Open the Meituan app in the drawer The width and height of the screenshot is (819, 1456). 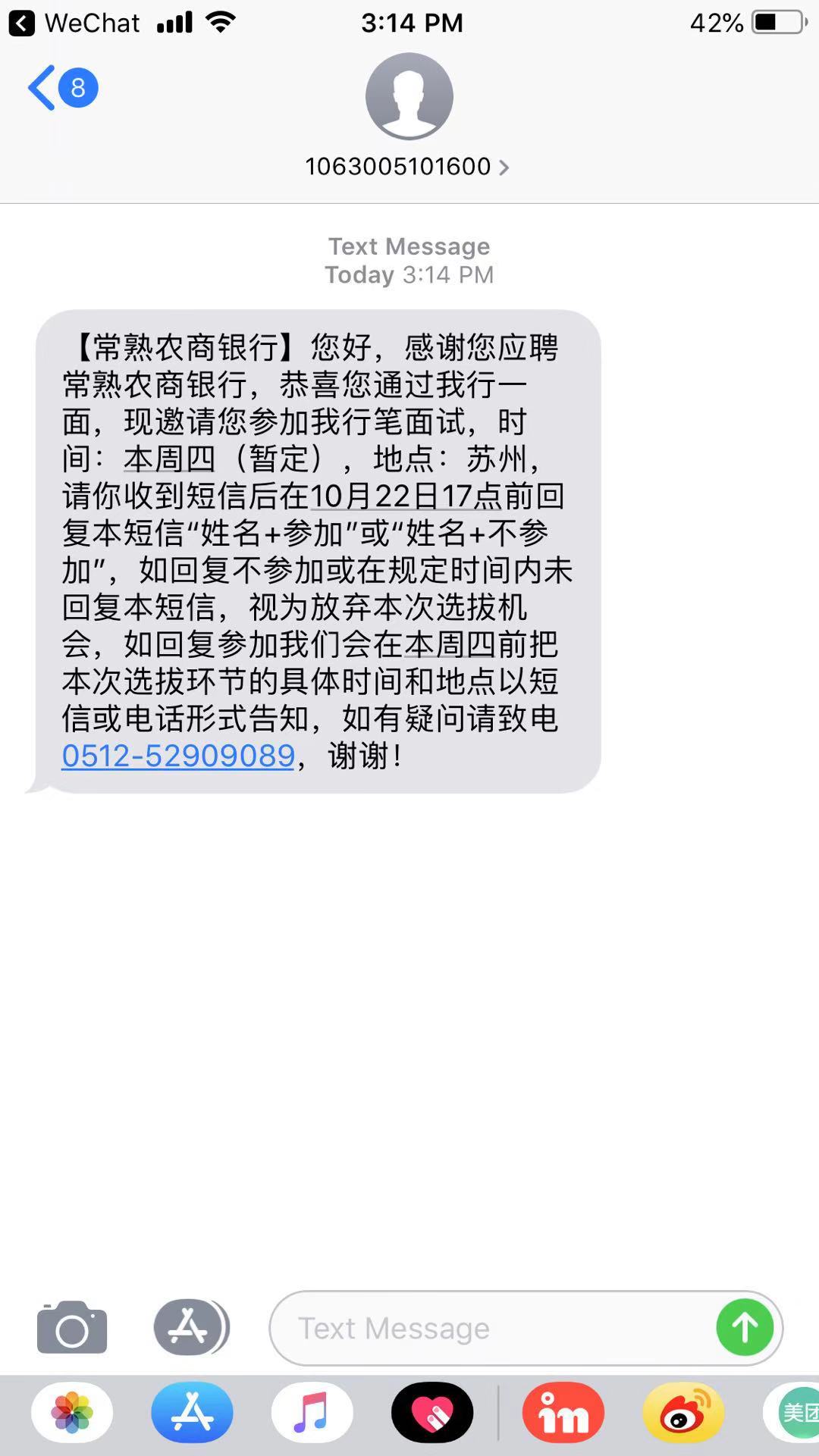796,1413
